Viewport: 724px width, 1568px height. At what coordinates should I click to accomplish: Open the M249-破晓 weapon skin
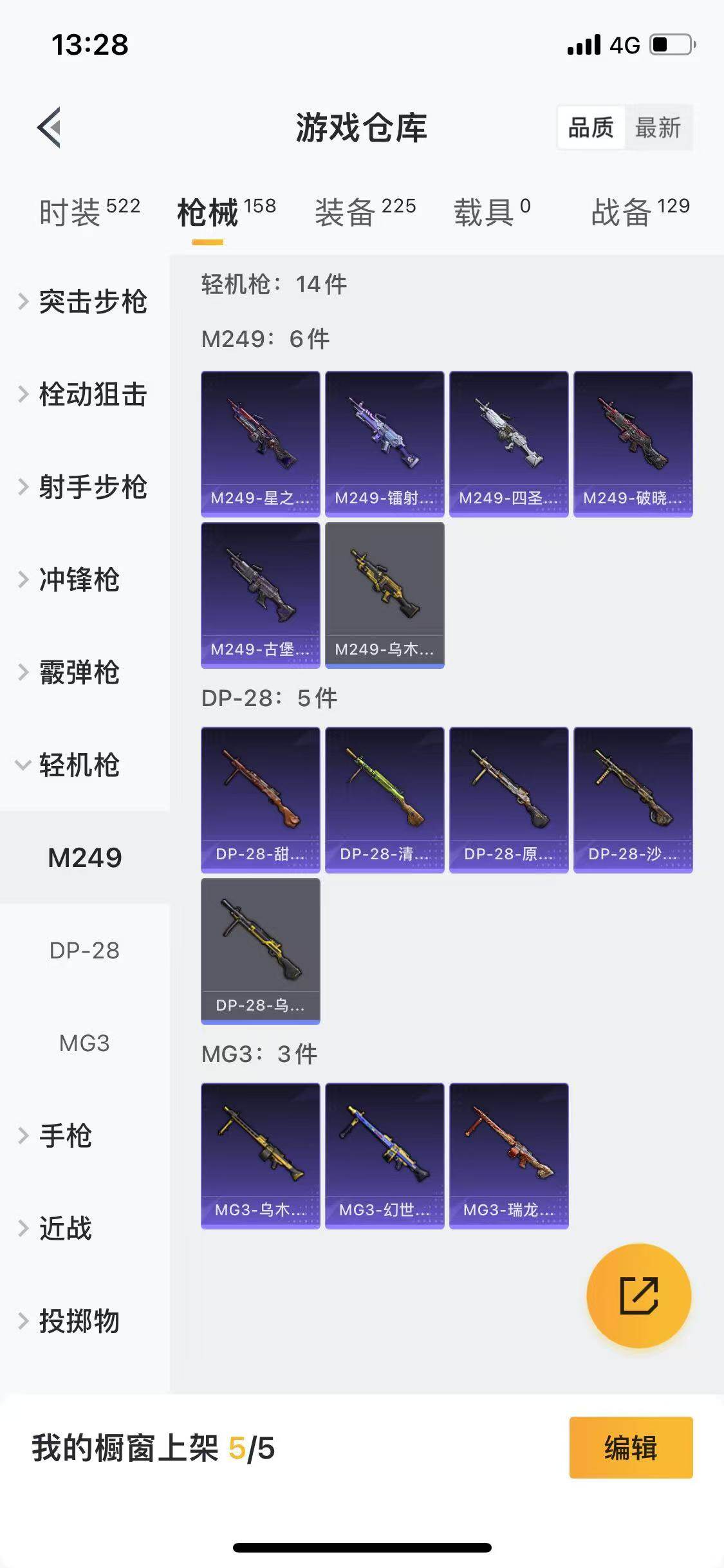[633, 444]
